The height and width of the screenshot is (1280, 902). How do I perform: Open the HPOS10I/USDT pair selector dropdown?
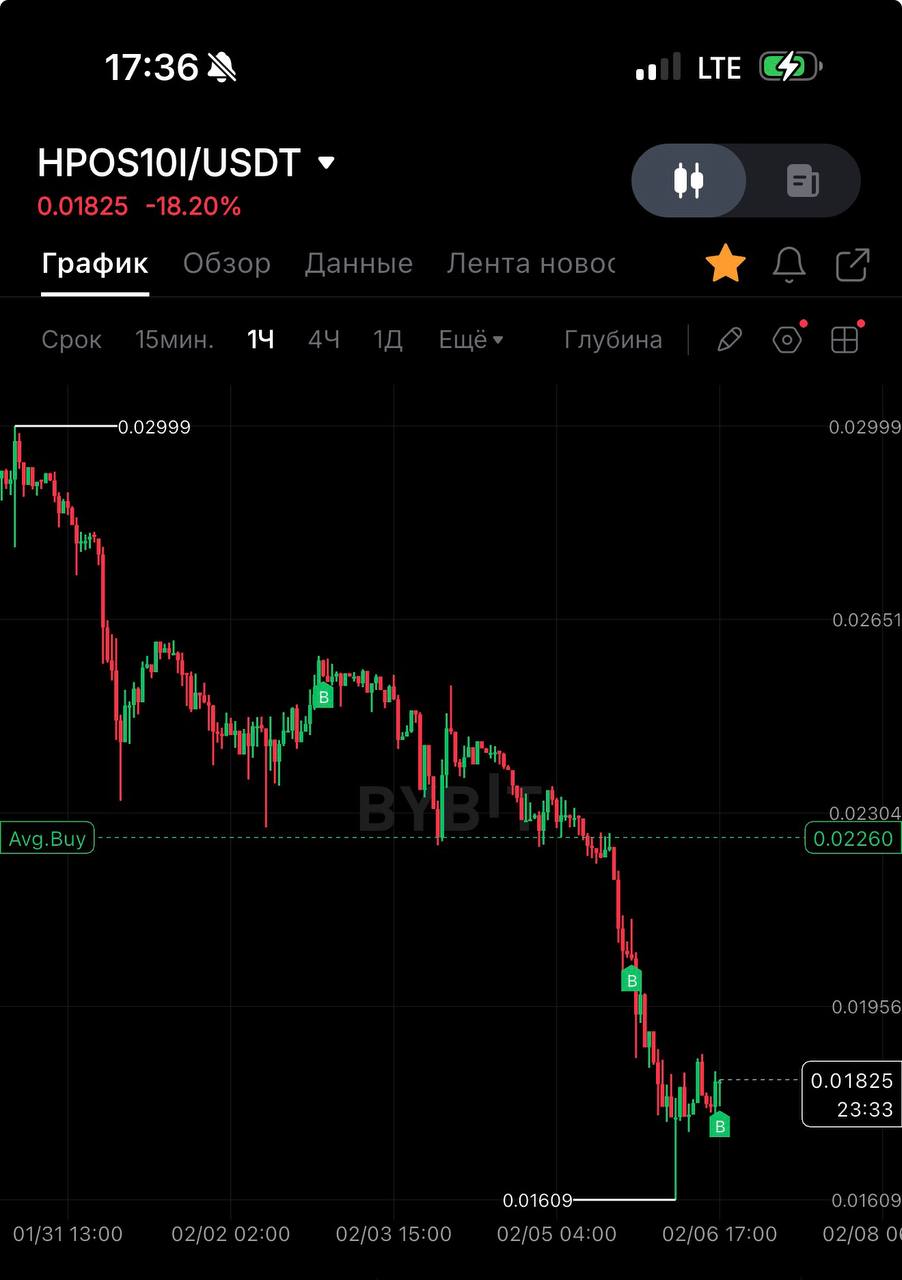[x=326, y=163]
